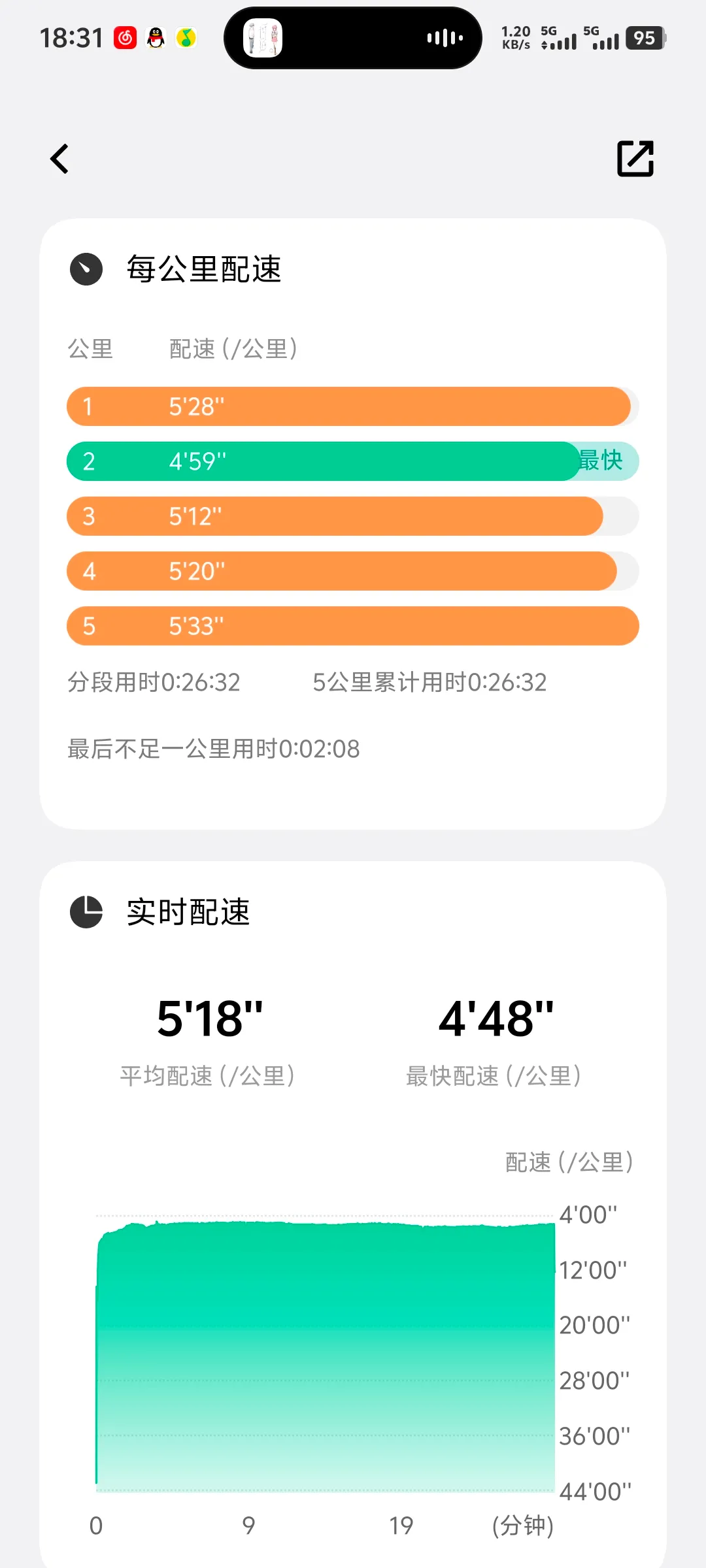This screenshot has width=706, height=1568.
Task: Go back to the previous screen
Action: coord(60,159)
